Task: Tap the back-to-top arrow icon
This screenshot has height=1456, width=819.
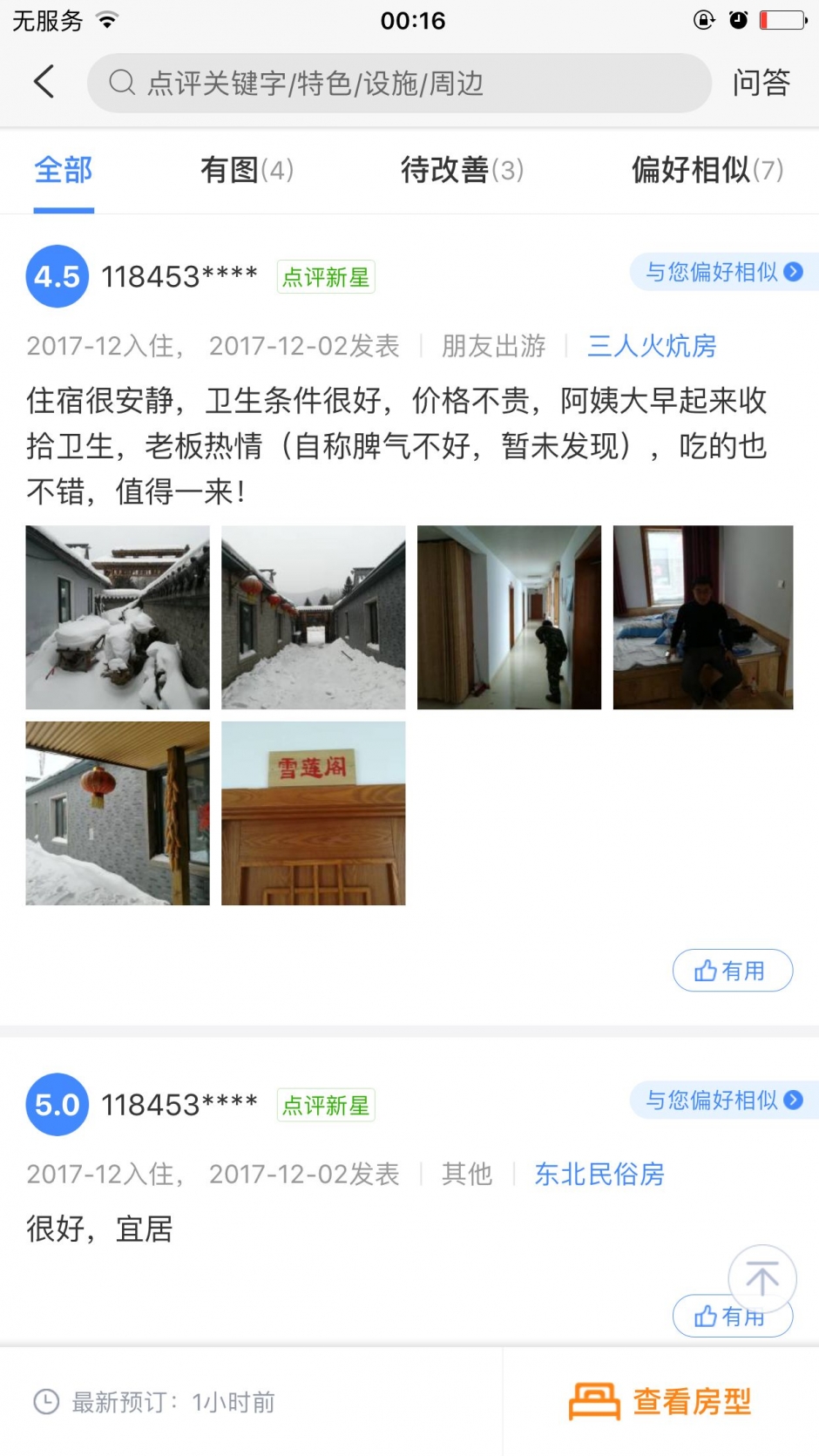Action: pyautogui.click(x=762, y=1277)
